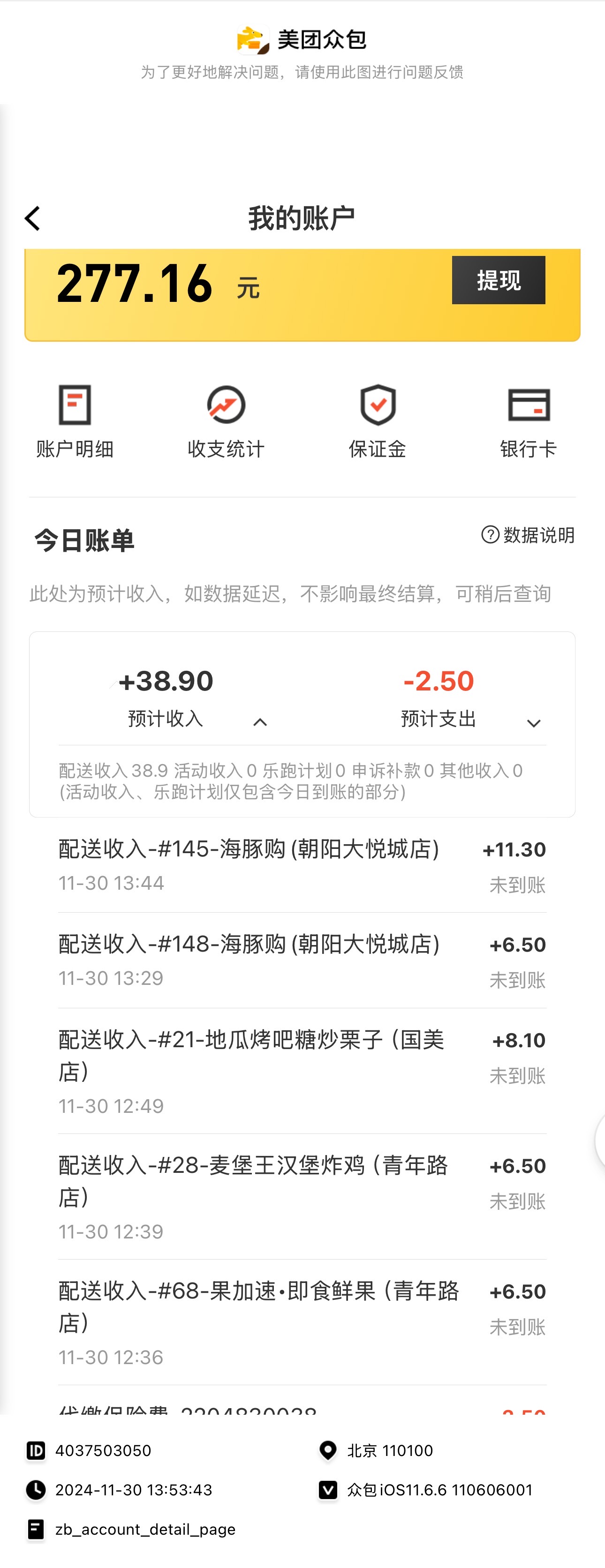View 数据说明 data explanation
The width and height of the screenshot is (605, 1568).
528,535
